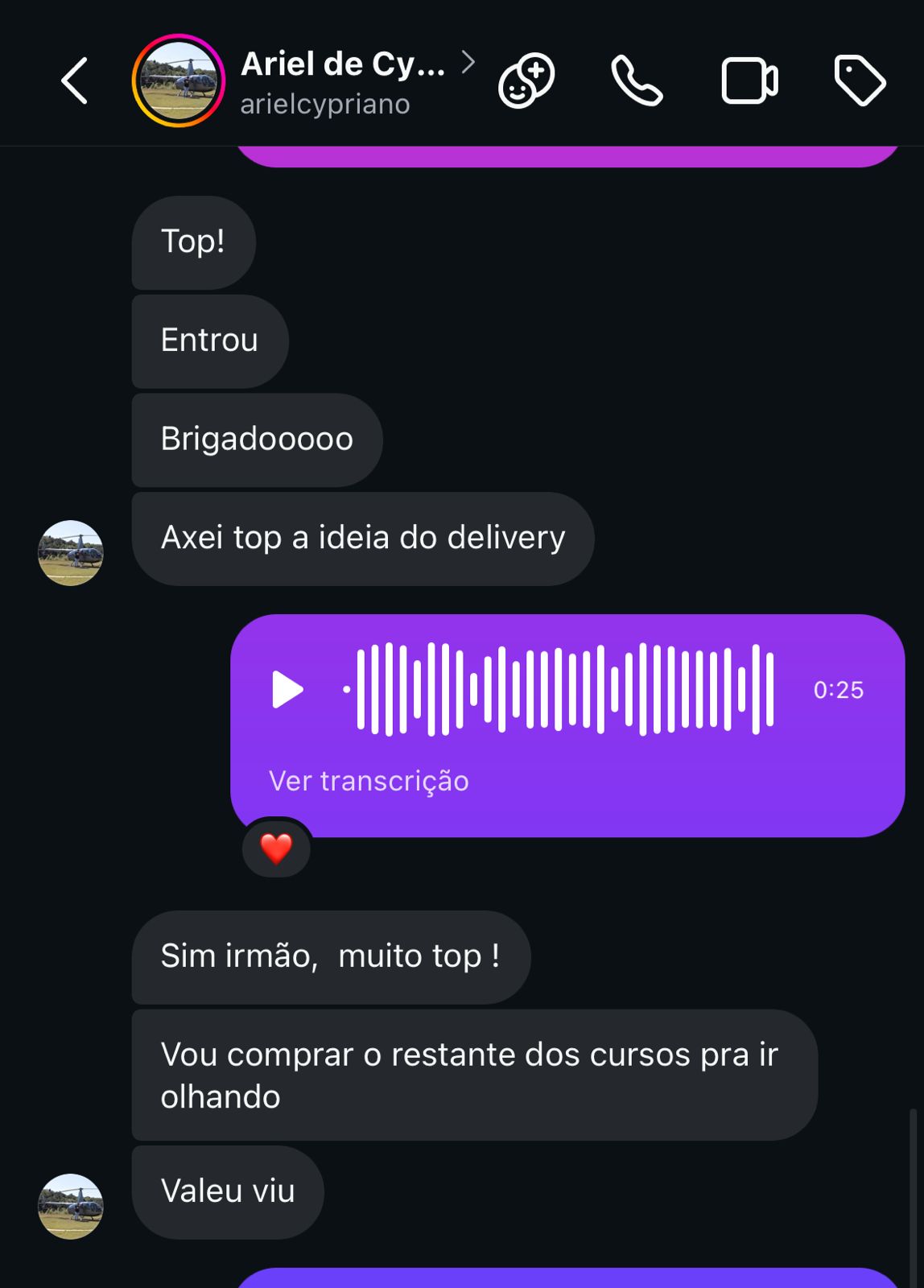Open the face filter icon next to calls
924x1288 pixels.
[x=524, y=80]
